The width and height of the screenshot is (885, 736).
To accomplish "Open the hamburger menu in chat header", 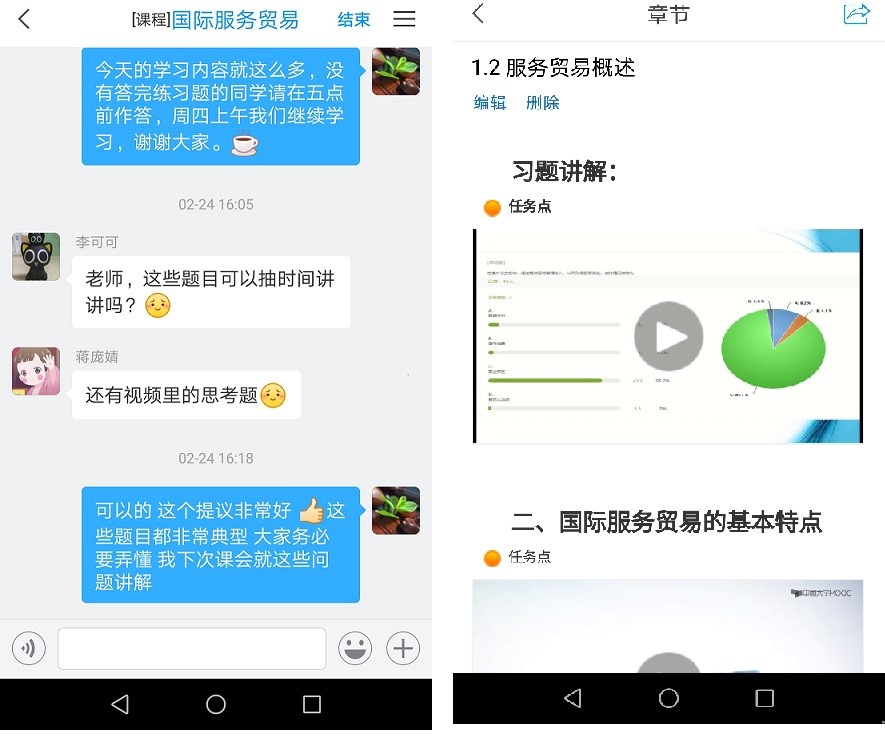I will click(x=404, y=19).
